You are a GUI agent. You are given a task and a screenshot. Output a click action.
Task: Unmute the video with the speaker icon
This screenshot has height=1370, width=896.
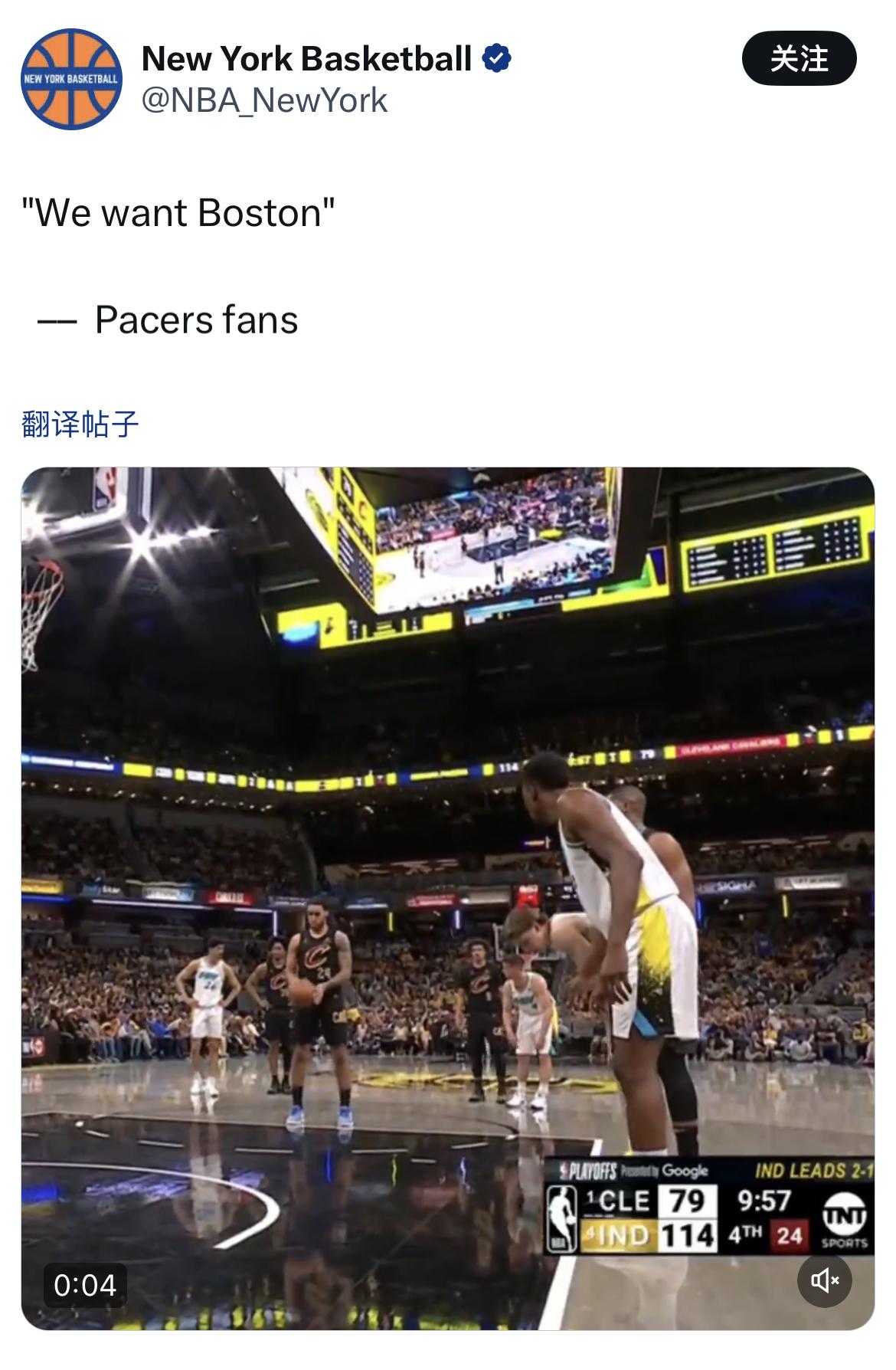[x=824, y=1280]
